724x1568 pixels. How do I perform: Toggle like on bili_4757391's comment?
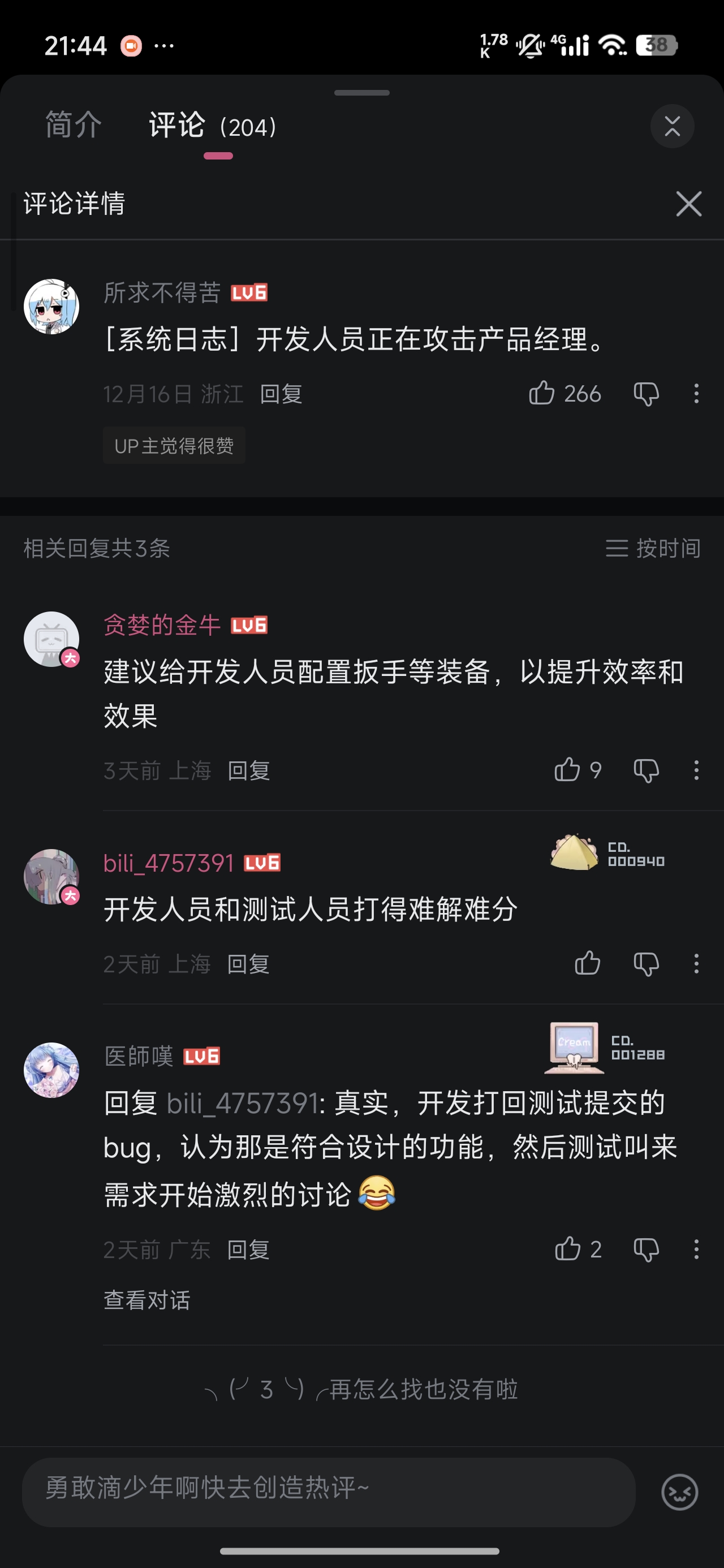pos(587,963)
